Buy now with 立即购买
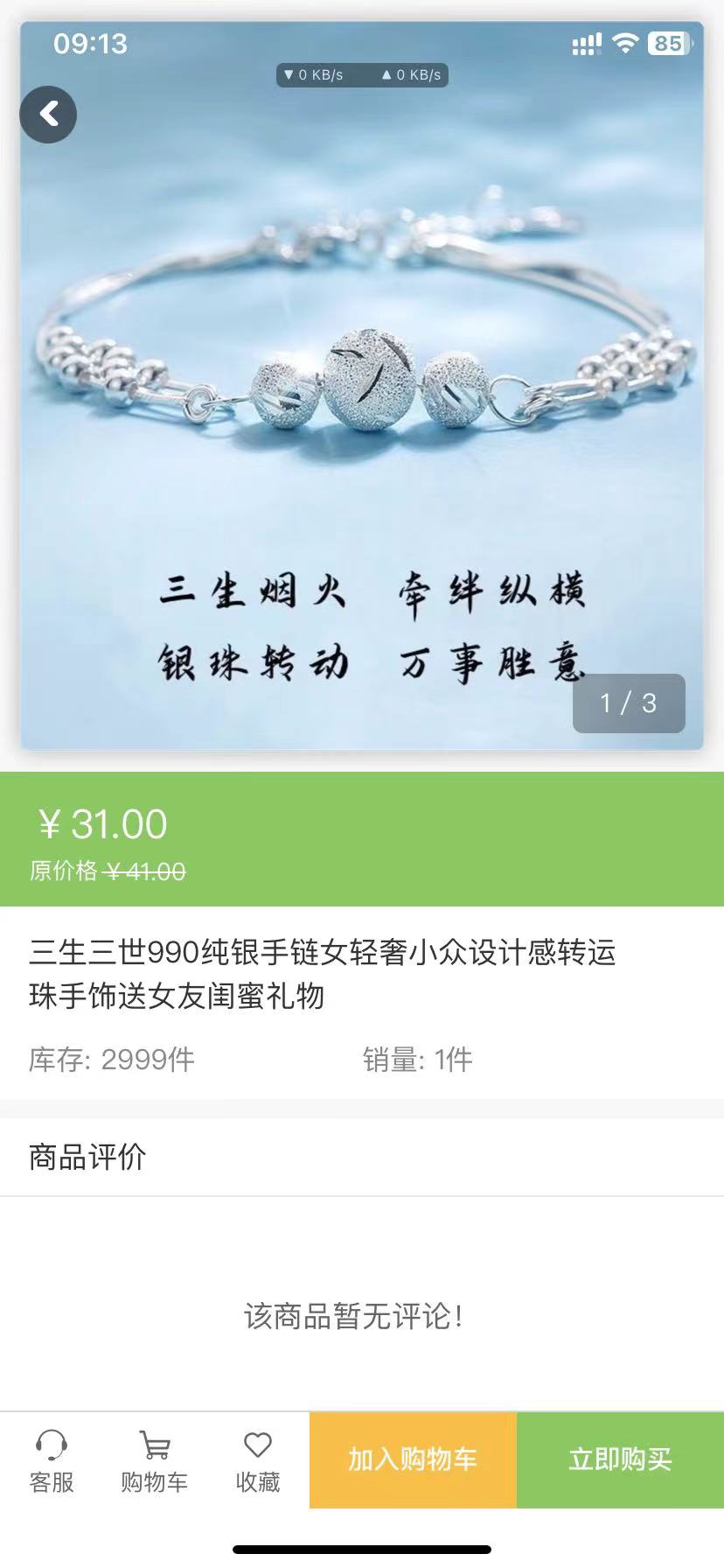This screenshot has width=724, height=1568. (x=620, y=1459)
